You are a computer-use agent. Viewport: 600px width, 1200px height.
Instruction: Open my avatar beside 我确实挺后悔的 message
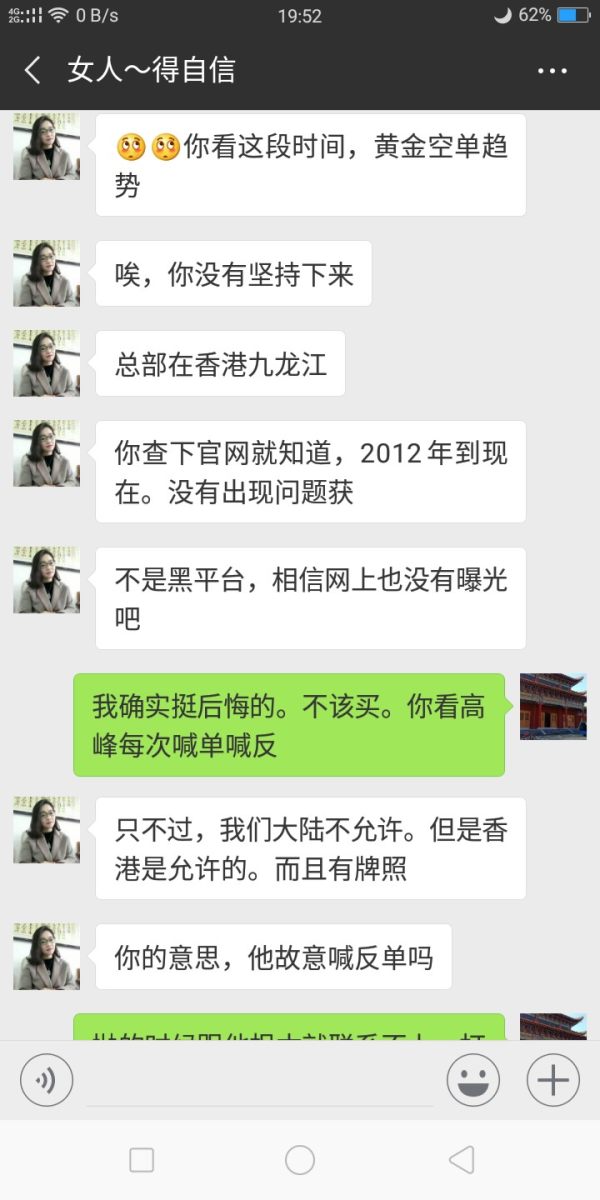pyautogui.click(x=553, y=706)
